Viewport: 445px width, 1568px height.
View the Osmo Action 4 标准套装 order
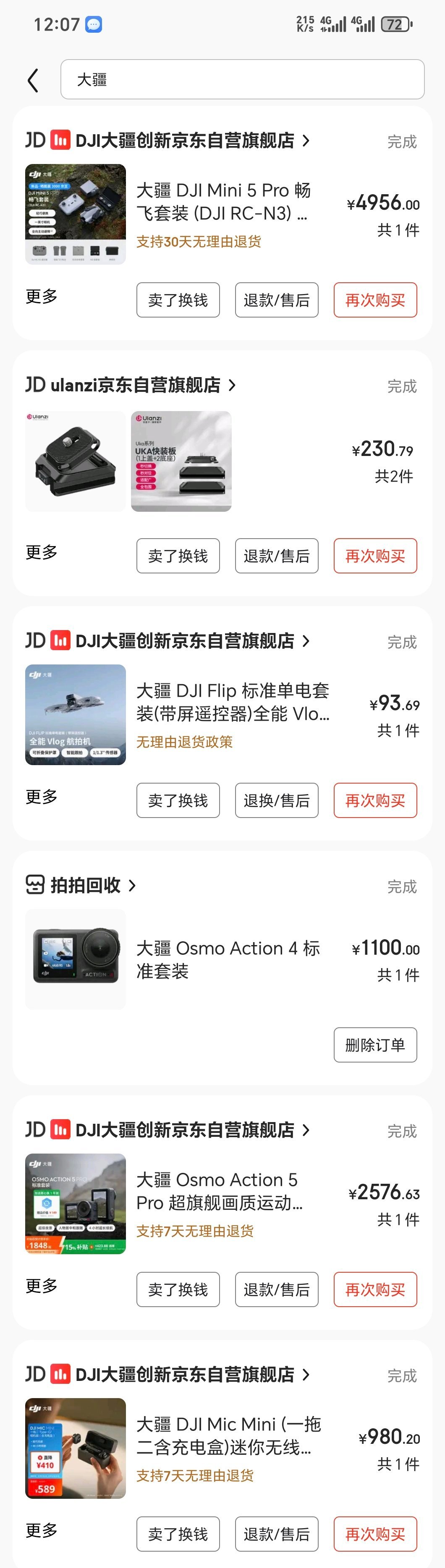tap(228, 959)
